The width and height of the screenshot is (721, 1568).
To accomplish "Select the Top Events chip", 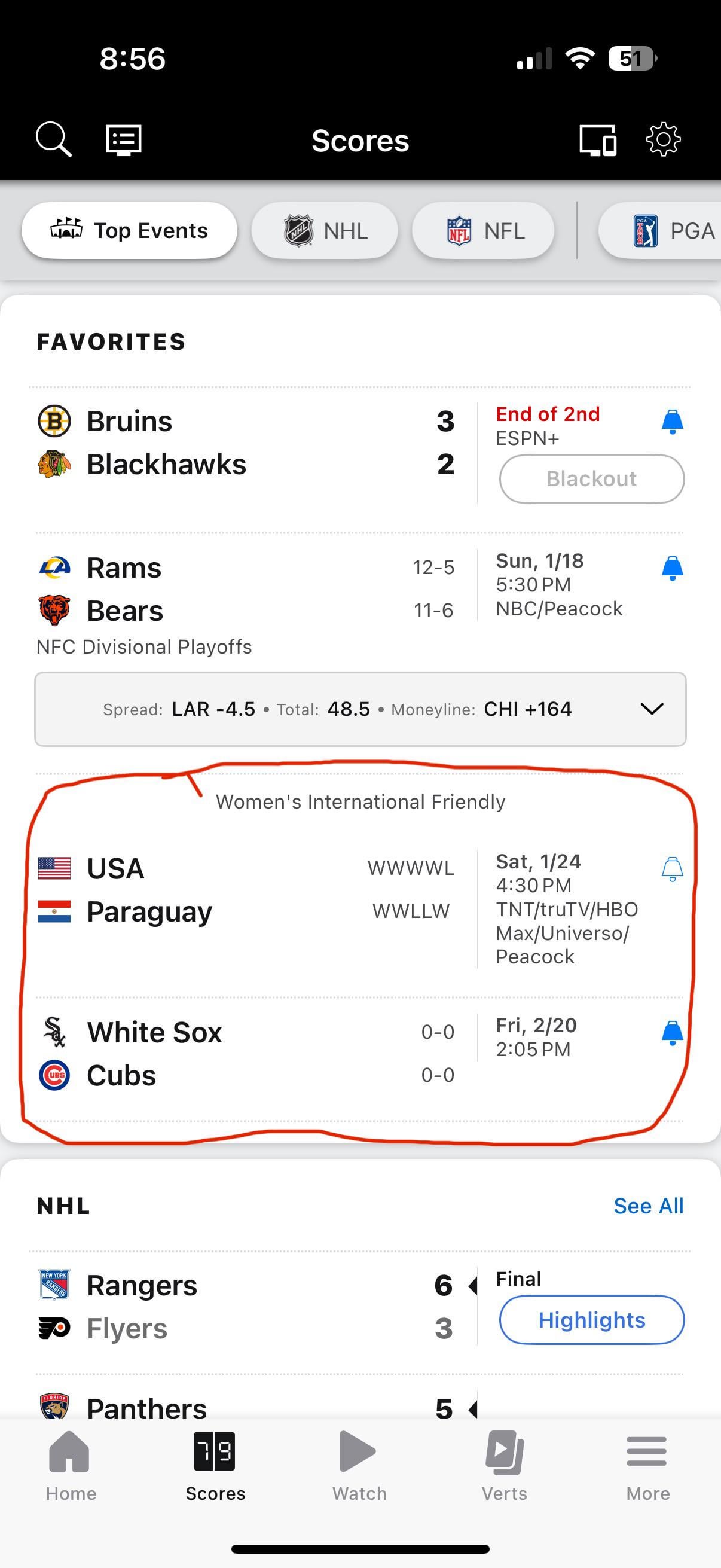I will coord(129,231).
